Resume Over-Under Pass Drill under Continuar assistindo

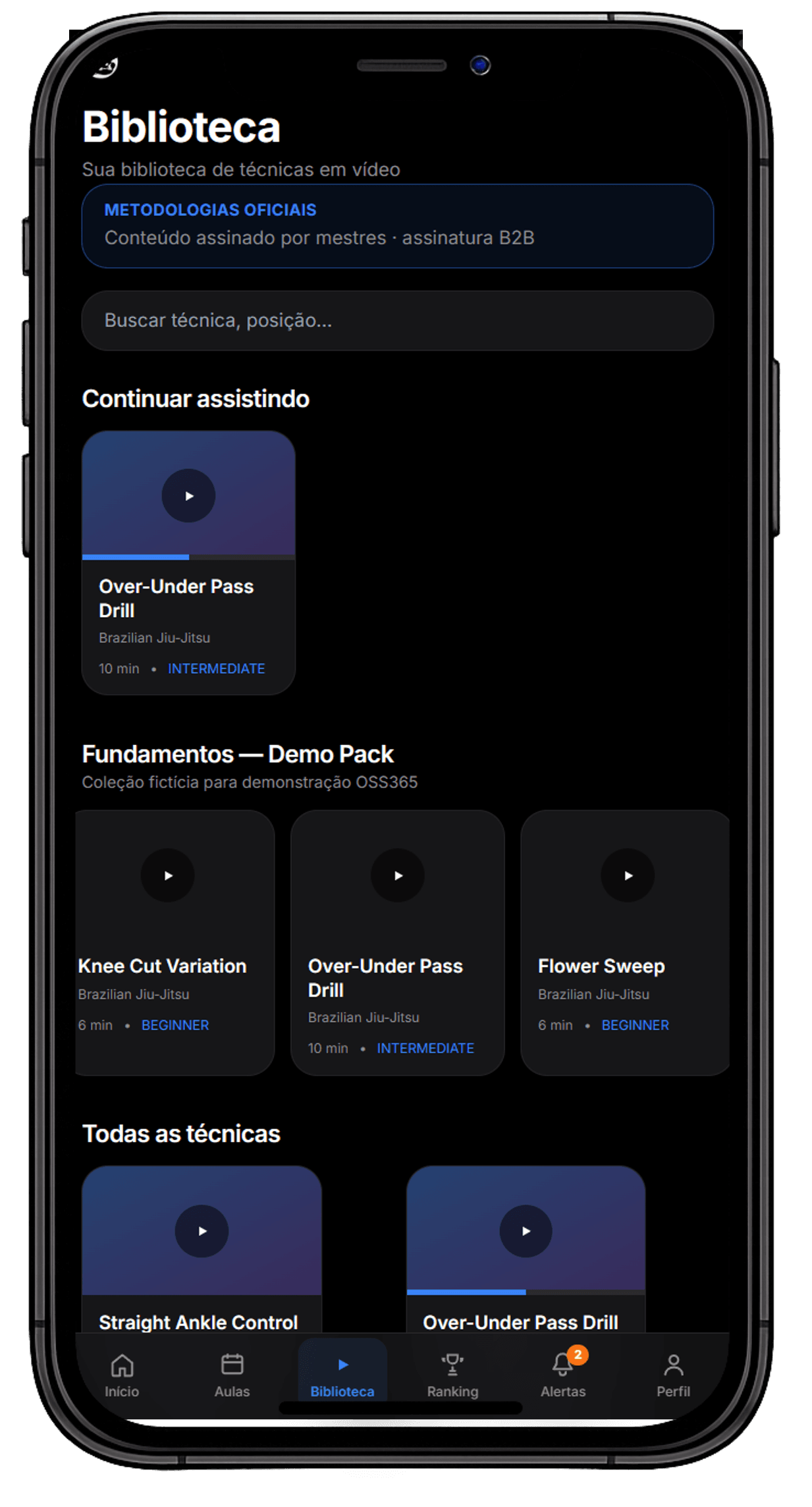tap(188, 562)
